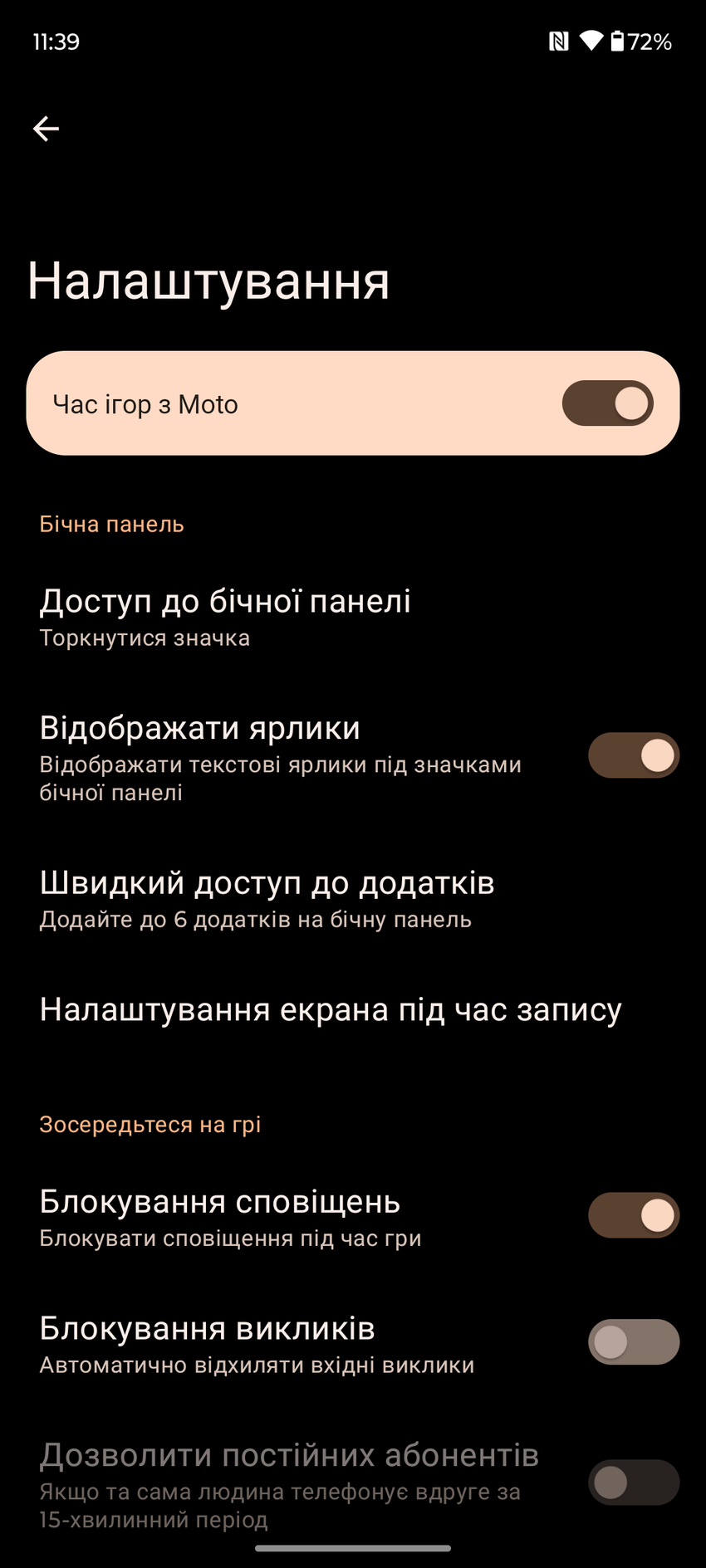Turn off the Час ігор з Moto switch
The height and width of the screenshot is (1568, 706).
(x=607, y=403)
